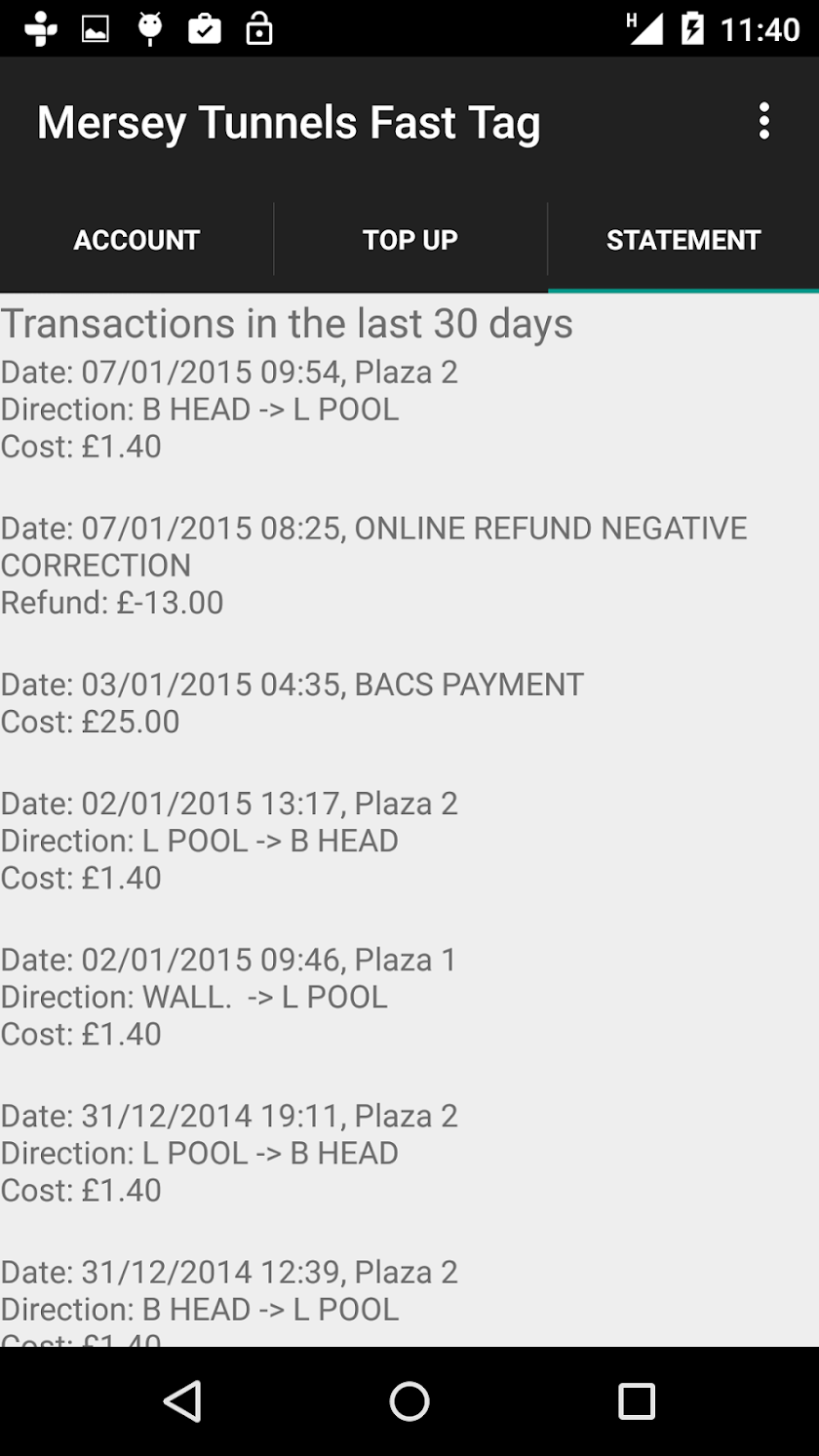
Task: Switch to the Account tab
Action: pyautogui.click(x=136, y=240)
